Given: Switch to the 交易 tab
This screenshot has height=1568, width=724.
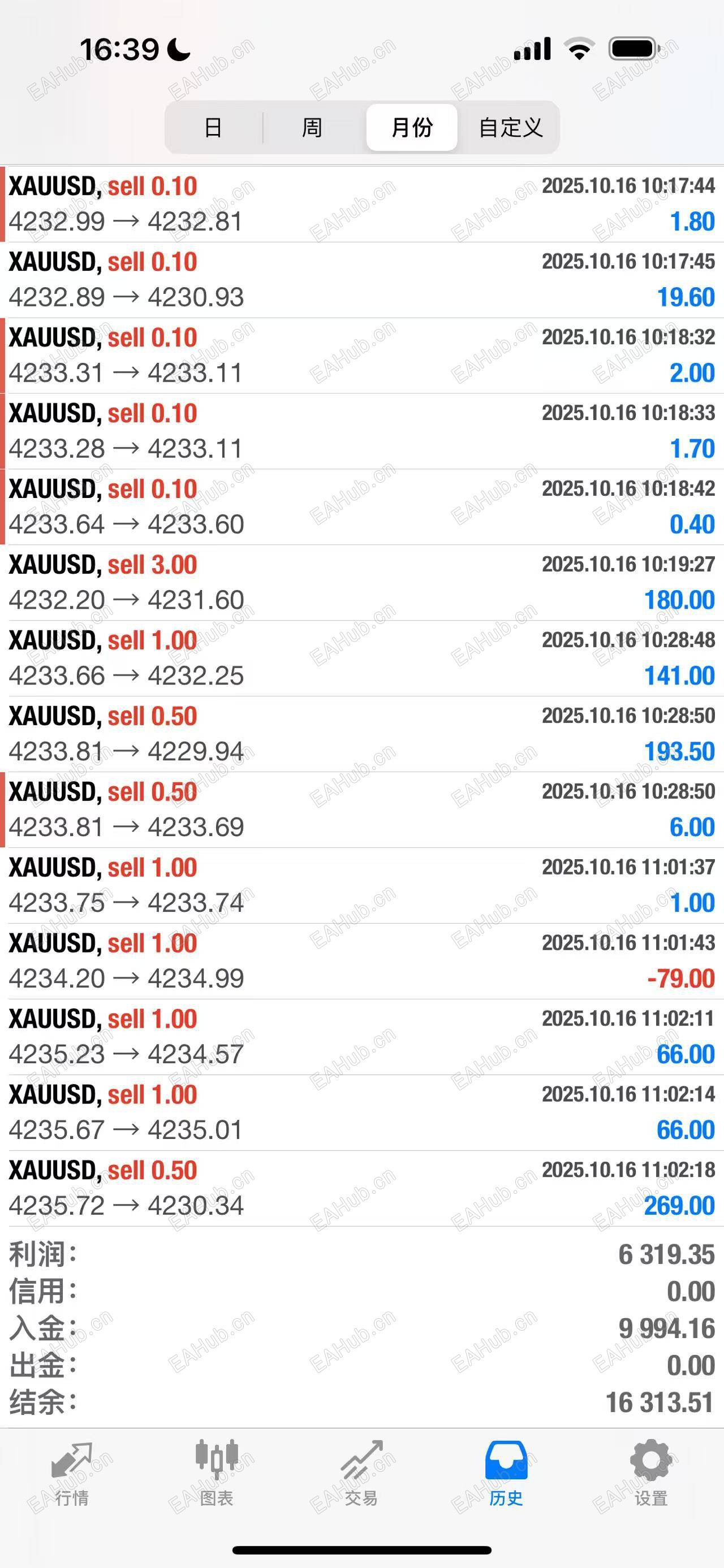Looking at the screenshot, I should pos(361,1474).
